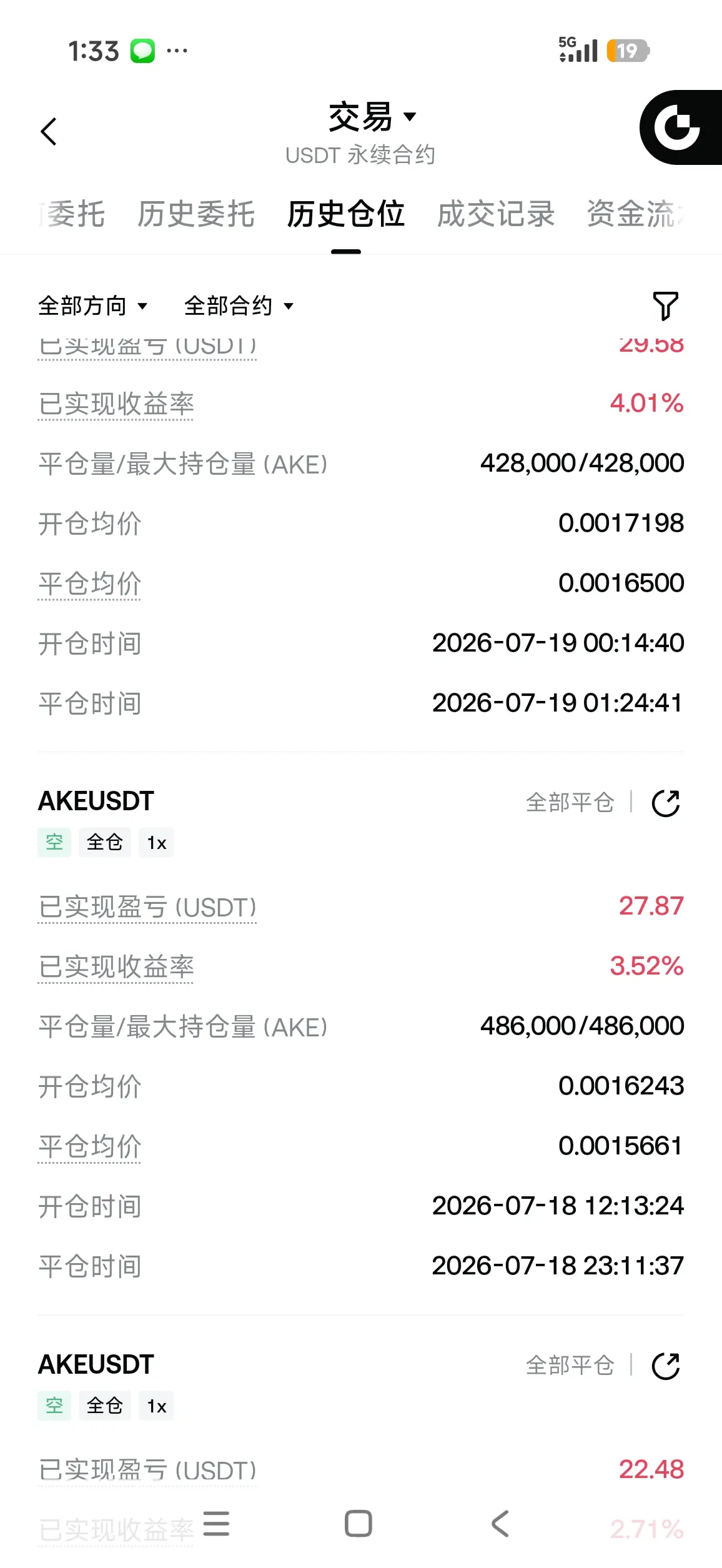The height and width of the screenshot is (1568, 722).
Task: Select the 历史仓位 tab
Action: [x=346, y=214]
